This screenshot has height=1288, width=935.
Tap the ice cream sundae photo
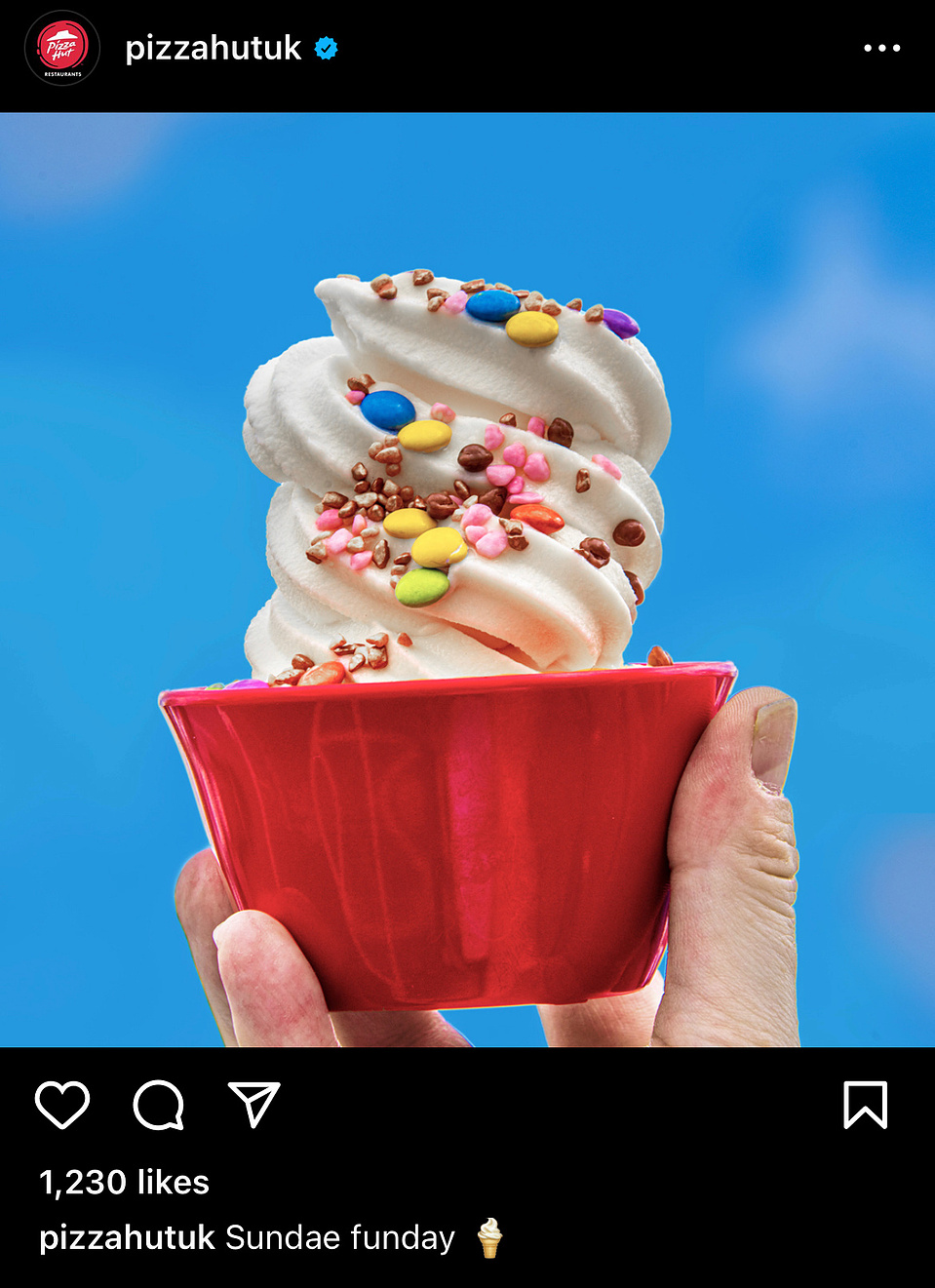coord(467,579)
